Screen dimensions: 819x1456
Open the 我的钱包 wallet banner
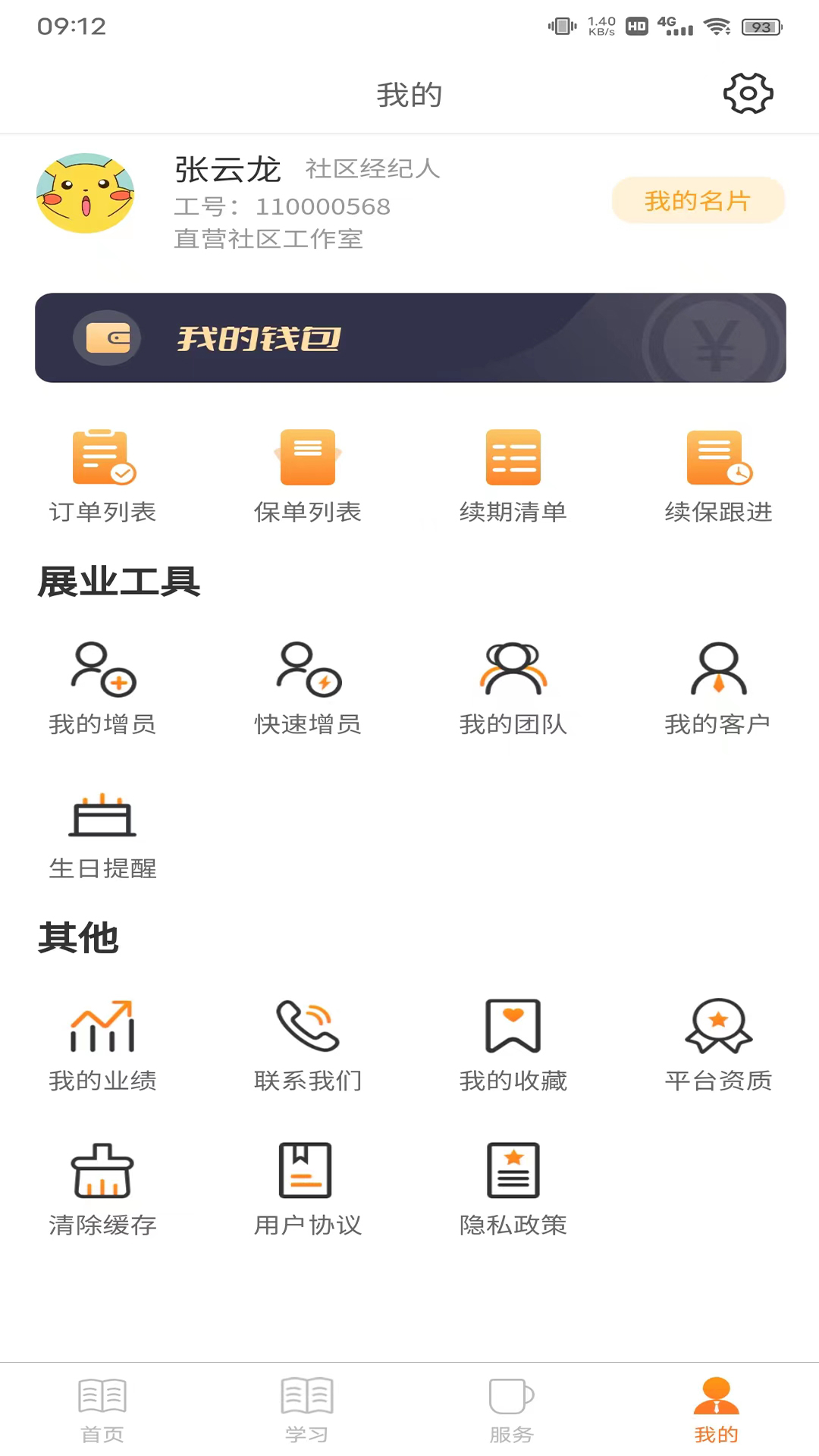tap(409, 337)
